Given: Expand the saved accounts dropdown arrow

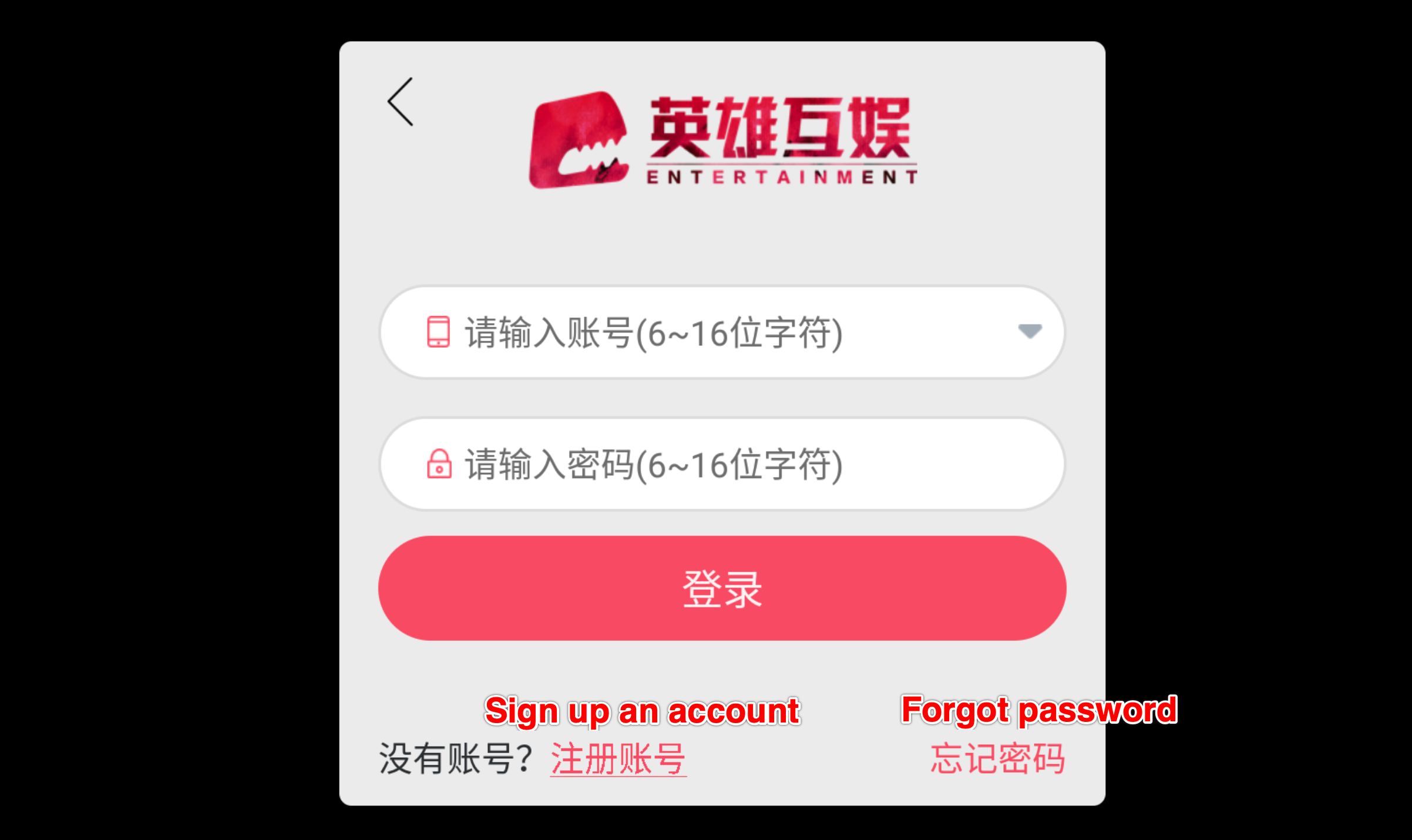Looking at the screenshot, I should [1030, 331].
